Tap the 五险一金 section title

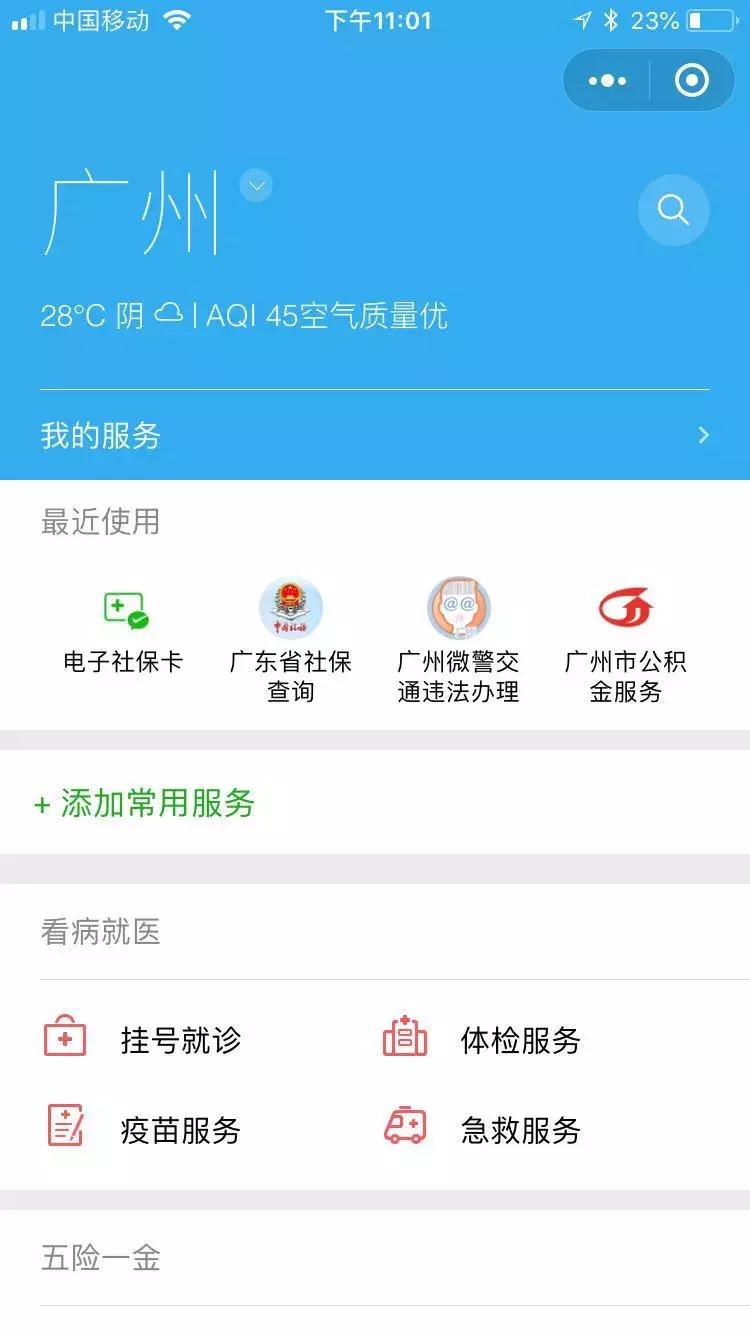point(99,1259)
